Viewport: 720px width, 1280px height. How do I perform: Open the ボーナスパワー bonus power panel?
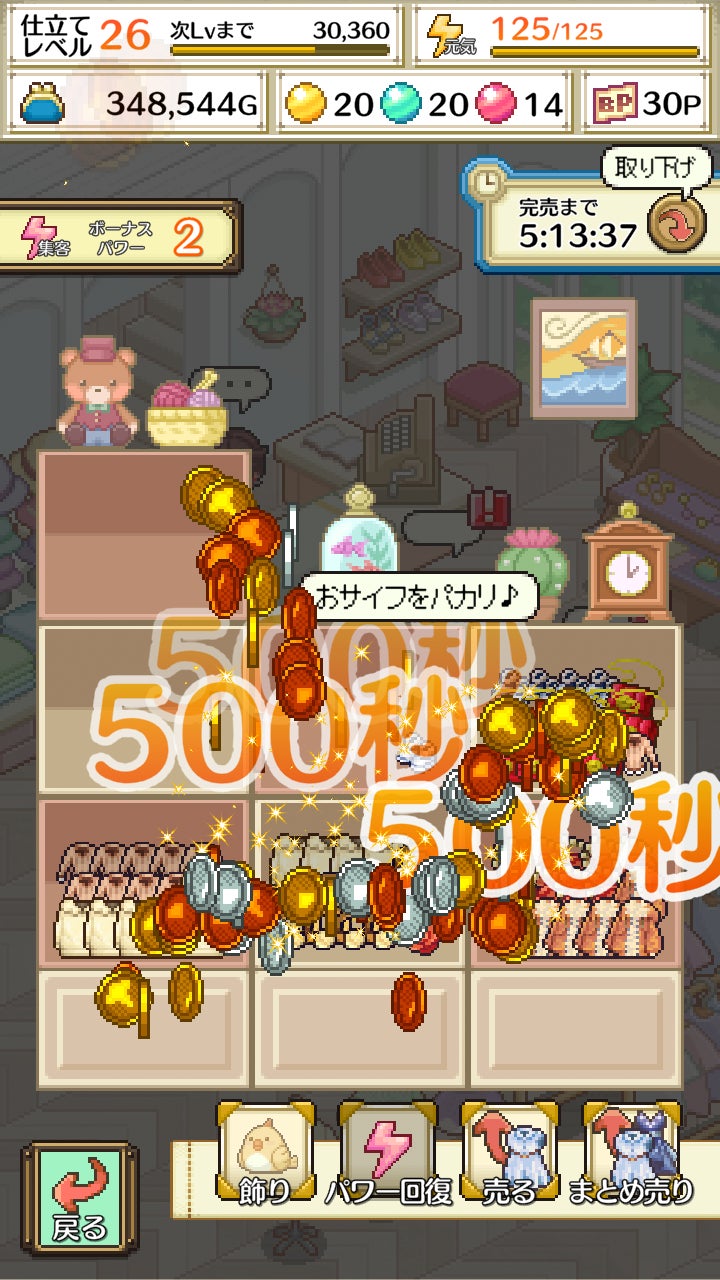click(120, 236)
